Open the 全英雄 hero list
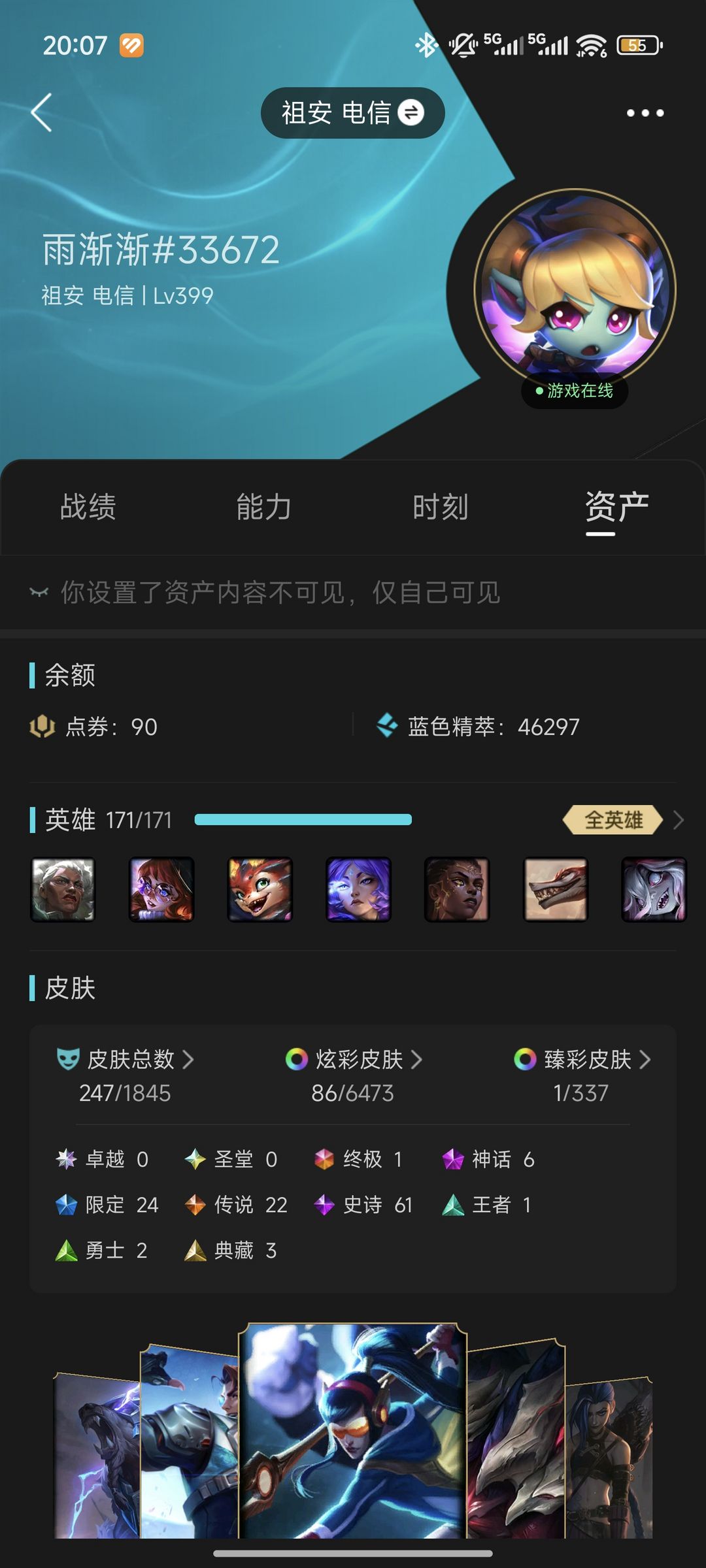Screen dimensions: 706x1568 click(x=614, y=820)
